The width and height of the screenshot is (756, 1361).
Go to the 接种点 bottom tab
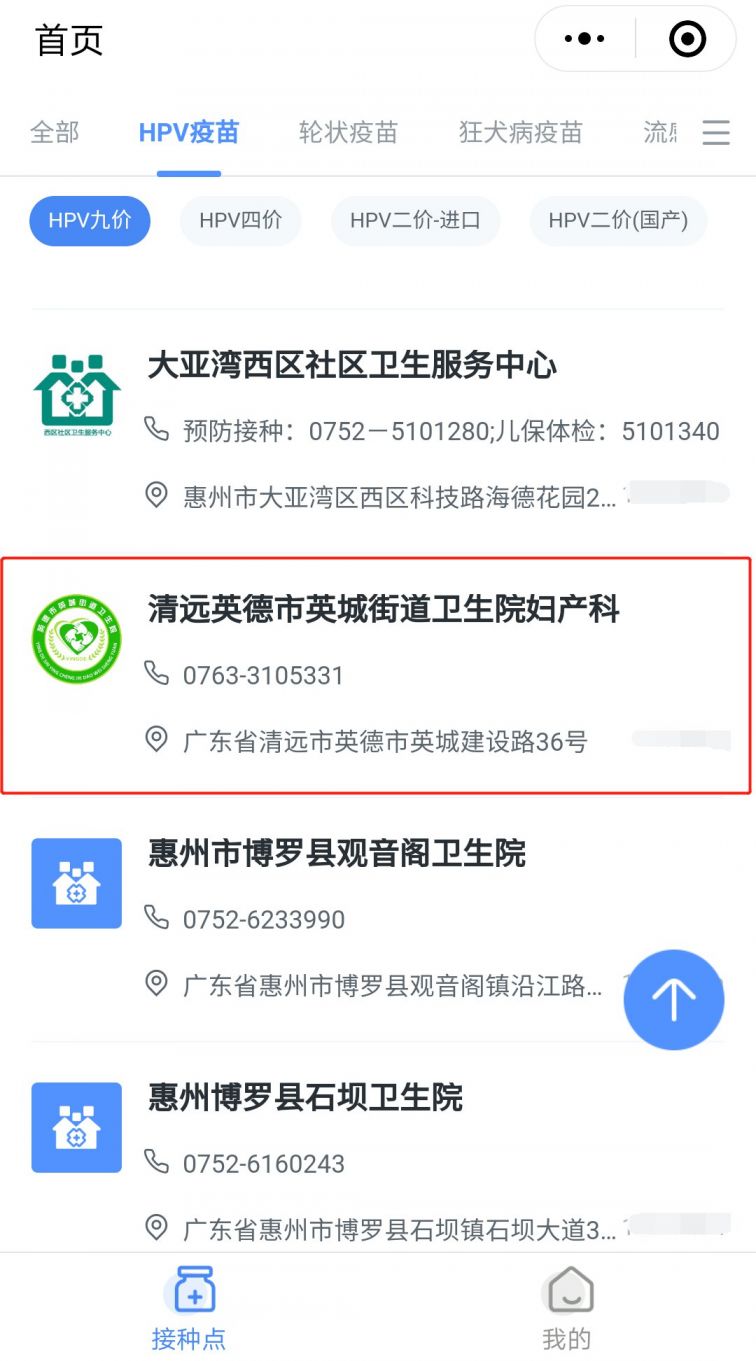pyautogui.click(x=189, y=1307)
